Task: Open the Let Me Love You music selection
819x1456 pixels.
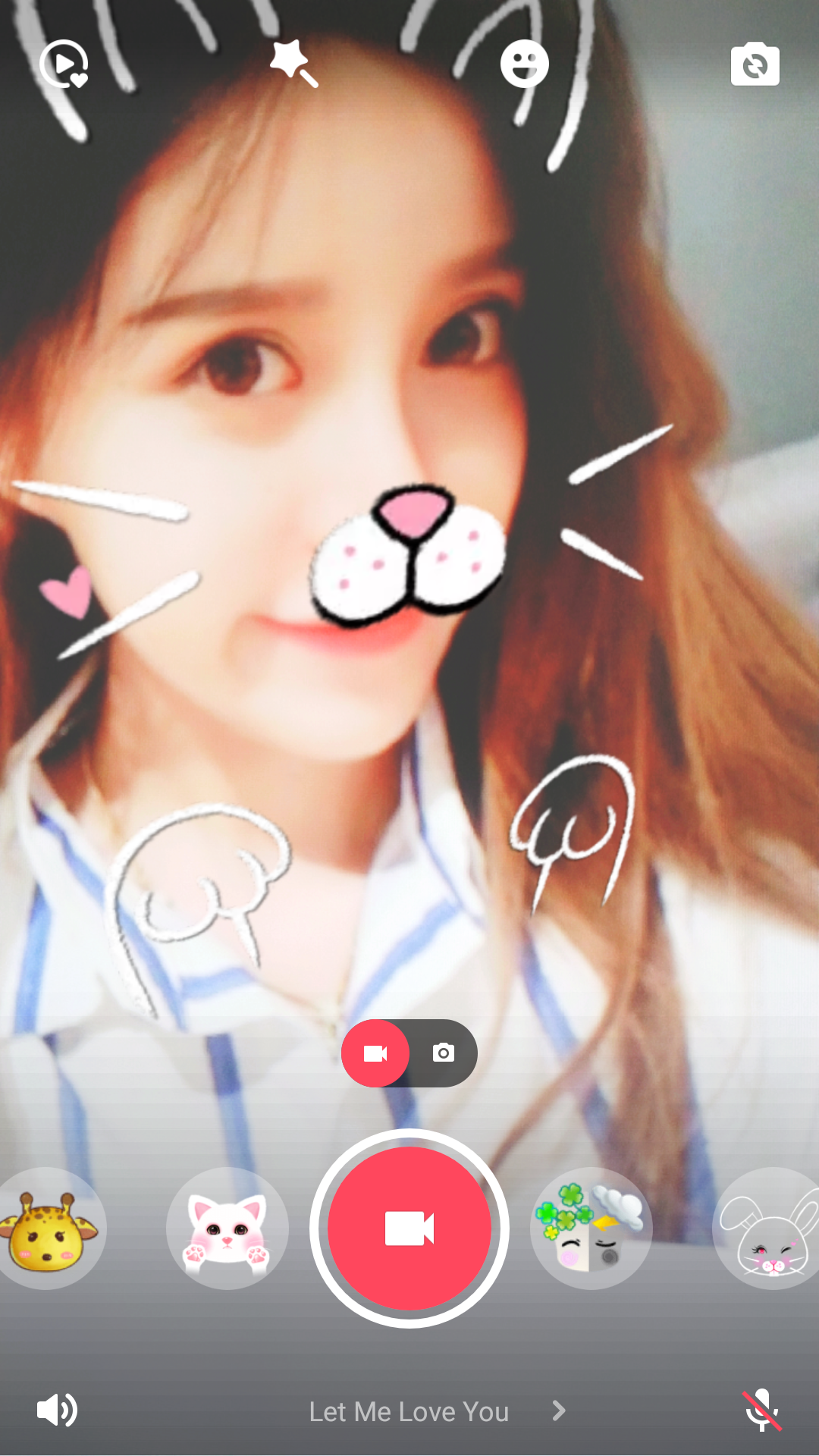Action: coord(409,1411)
